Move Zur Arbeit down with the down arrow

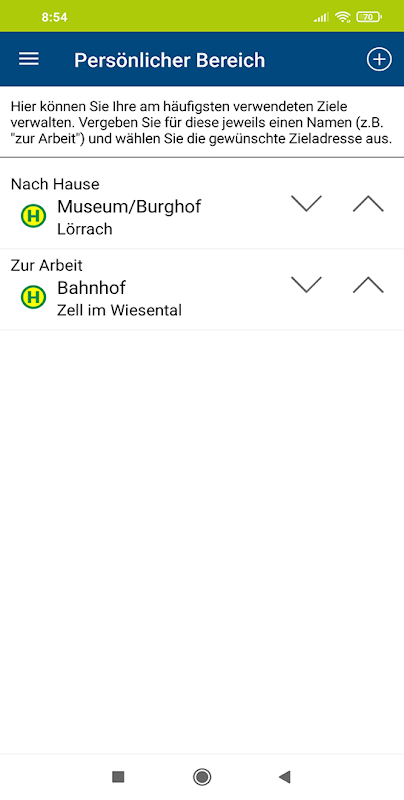click(x=306, y=285)
